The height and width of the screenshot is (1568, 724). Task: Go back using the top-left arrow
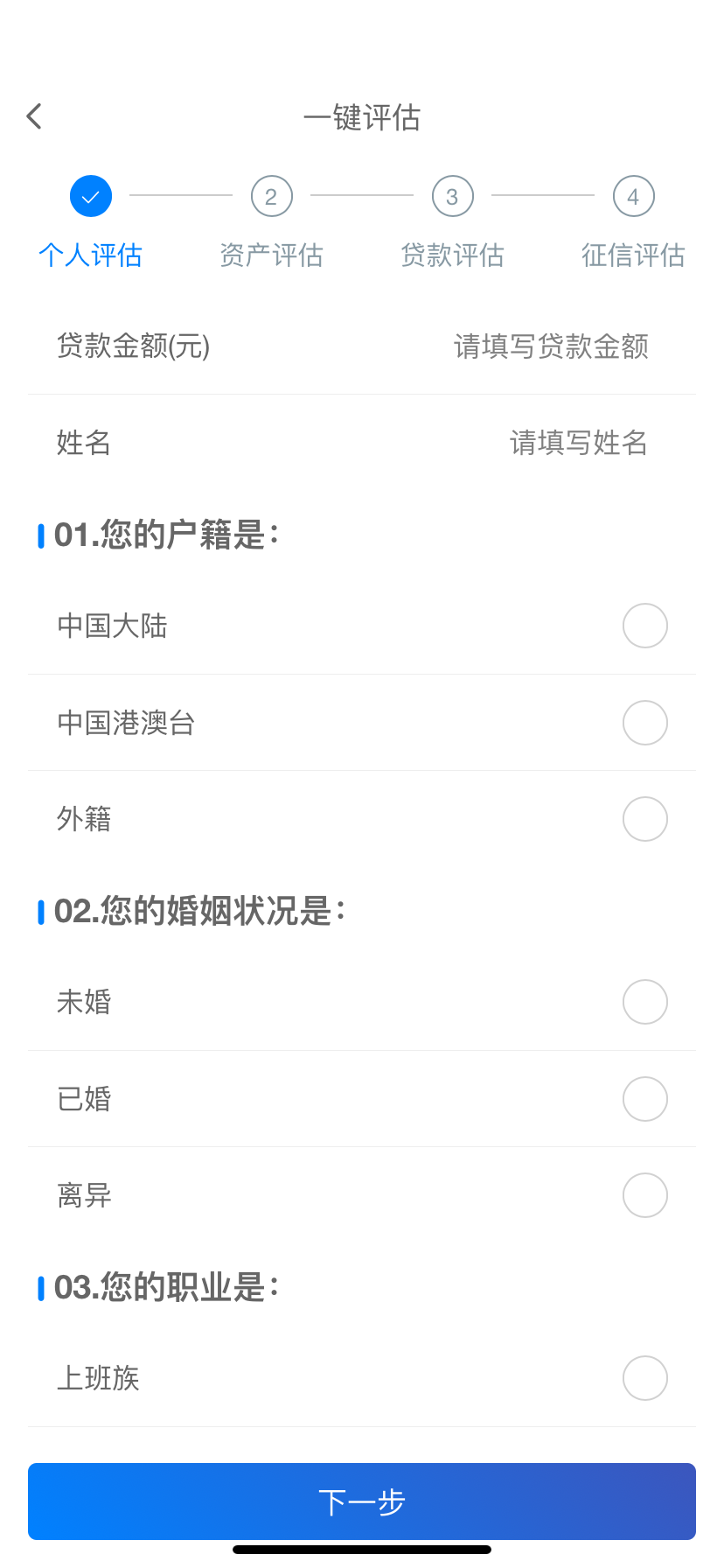(x=35, y=116)
